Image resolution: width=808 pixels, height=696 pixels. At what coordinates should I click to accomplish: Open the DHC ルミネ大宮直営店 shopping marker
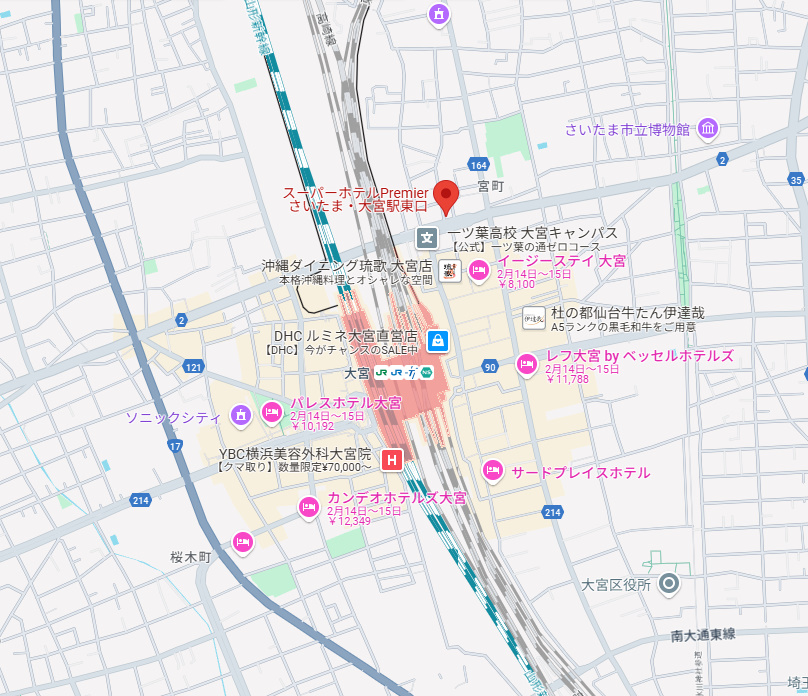pos(437,341)
